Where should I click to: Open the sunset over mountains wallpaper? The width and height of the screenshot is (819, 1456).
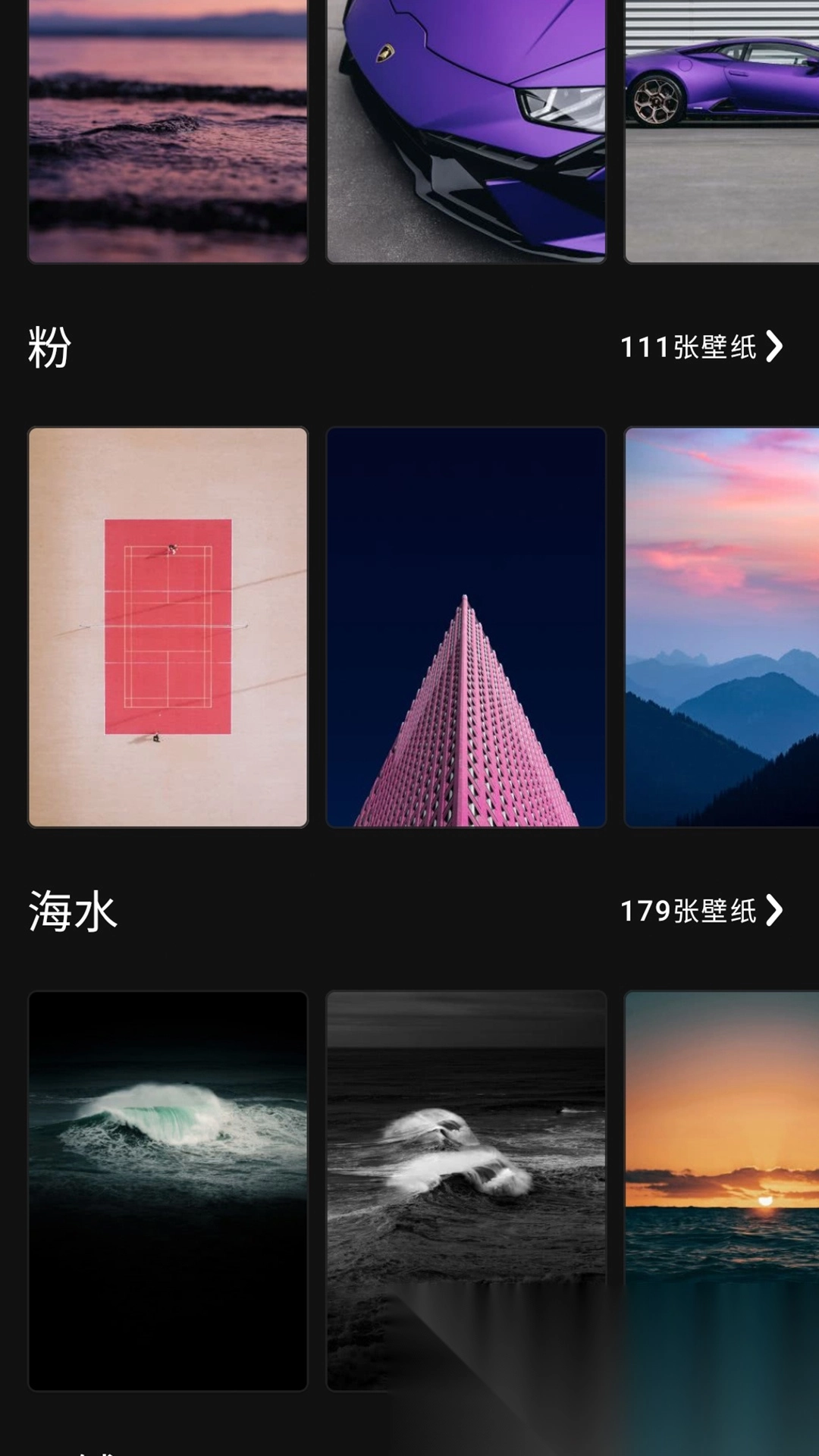719,627
